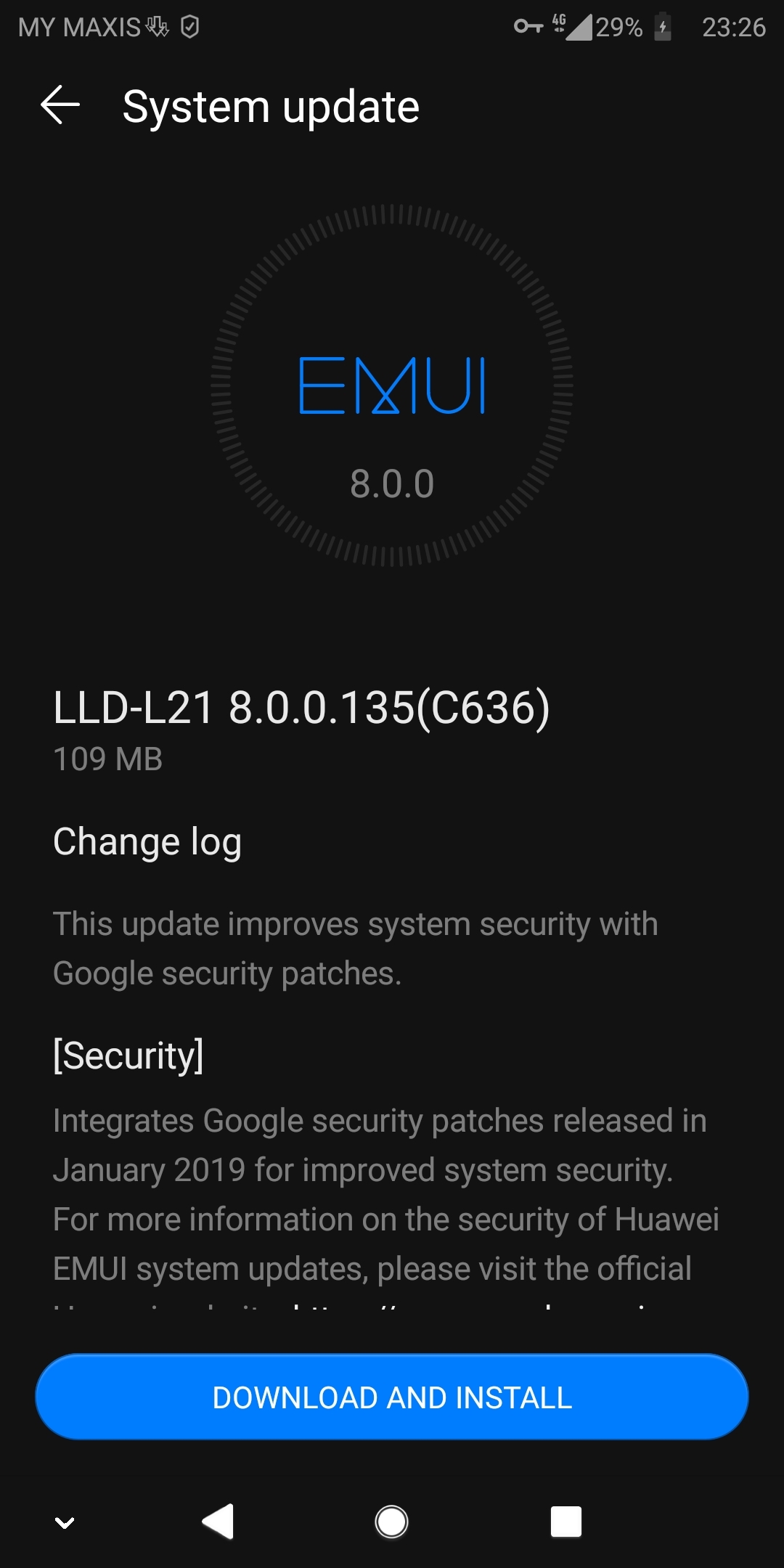Tap the back triangle navigation button
The image size is (784, 1568).
(218, 1520)
